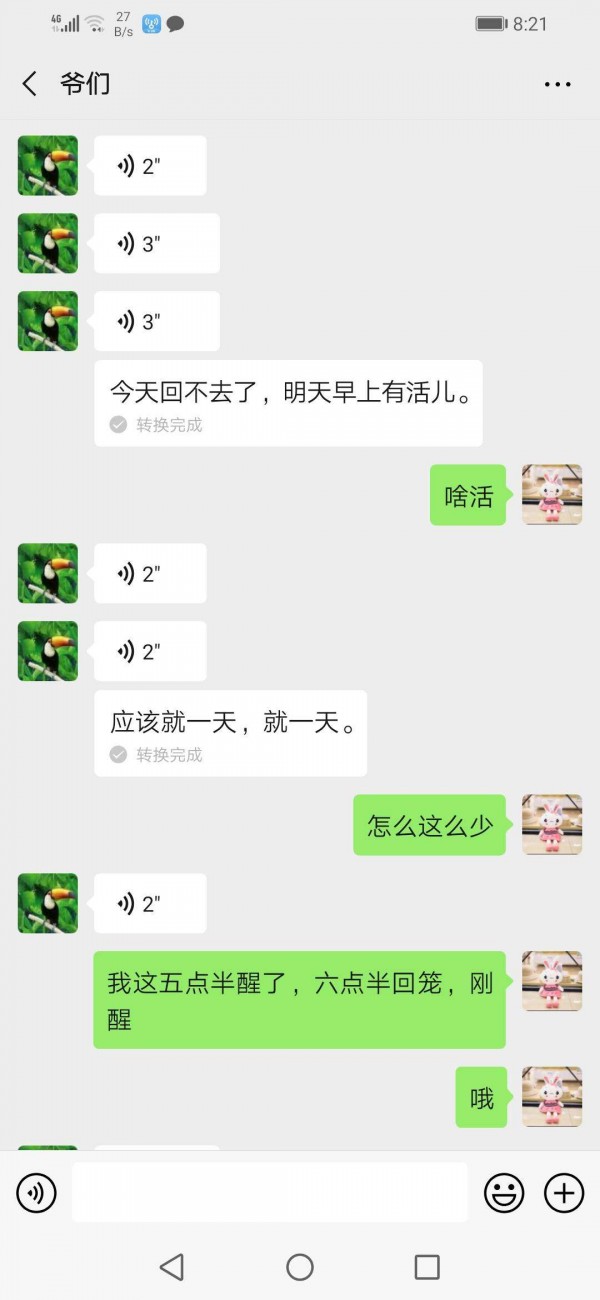Open the three-dot chat options menu

click(557, 84)
